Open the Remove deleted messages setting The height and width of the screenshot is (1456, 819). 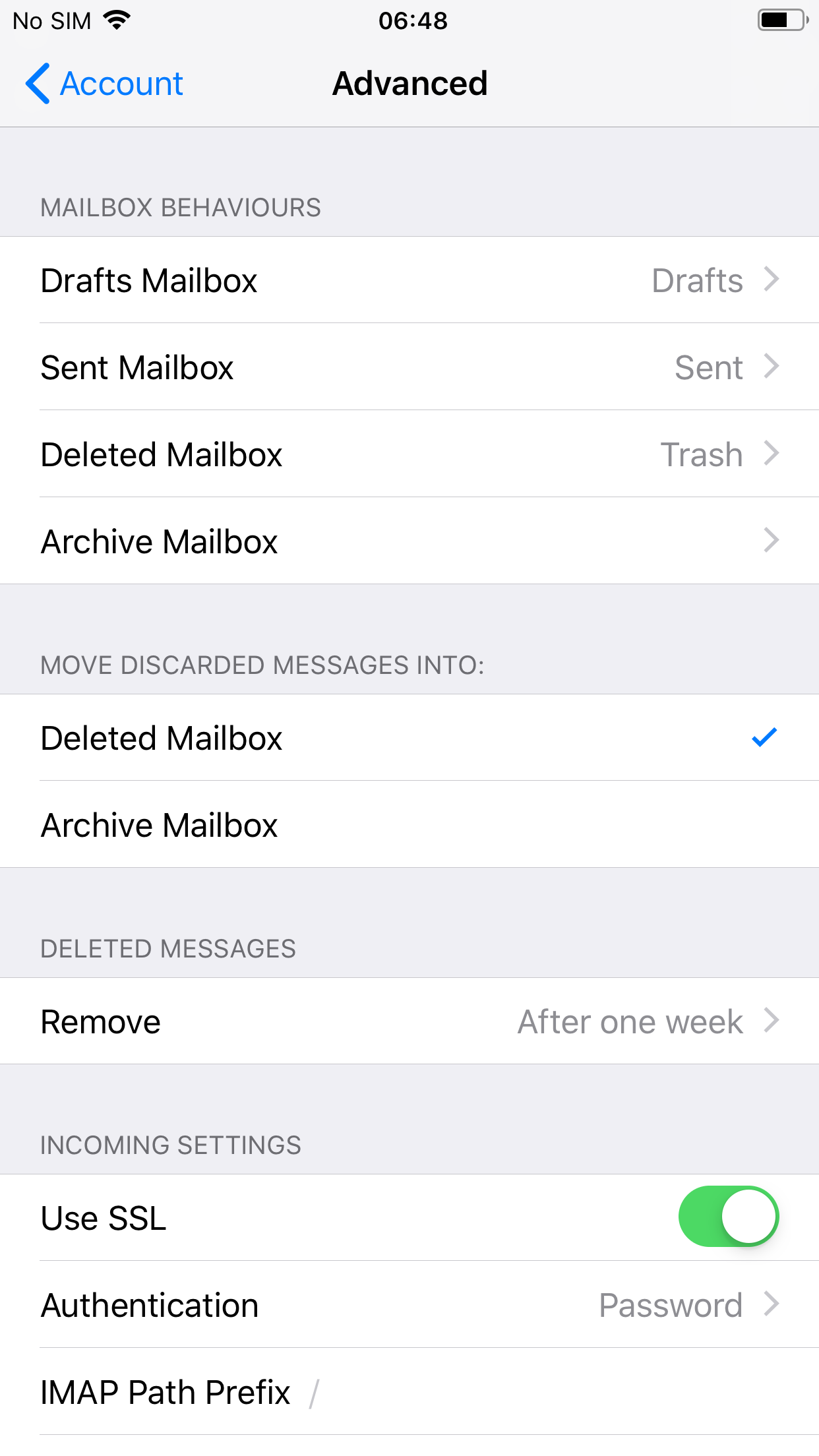pyautogui.click(x=409, y=1021)
